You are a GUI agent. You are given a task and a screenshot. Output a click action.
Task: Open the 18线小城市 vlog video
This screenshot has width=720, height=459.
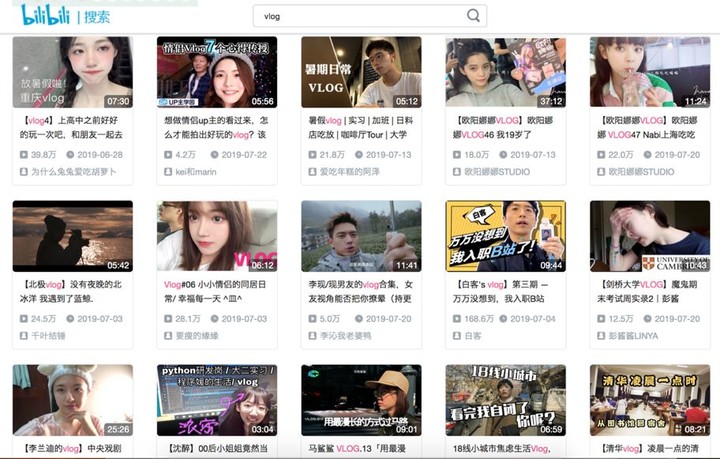point(505,399)
